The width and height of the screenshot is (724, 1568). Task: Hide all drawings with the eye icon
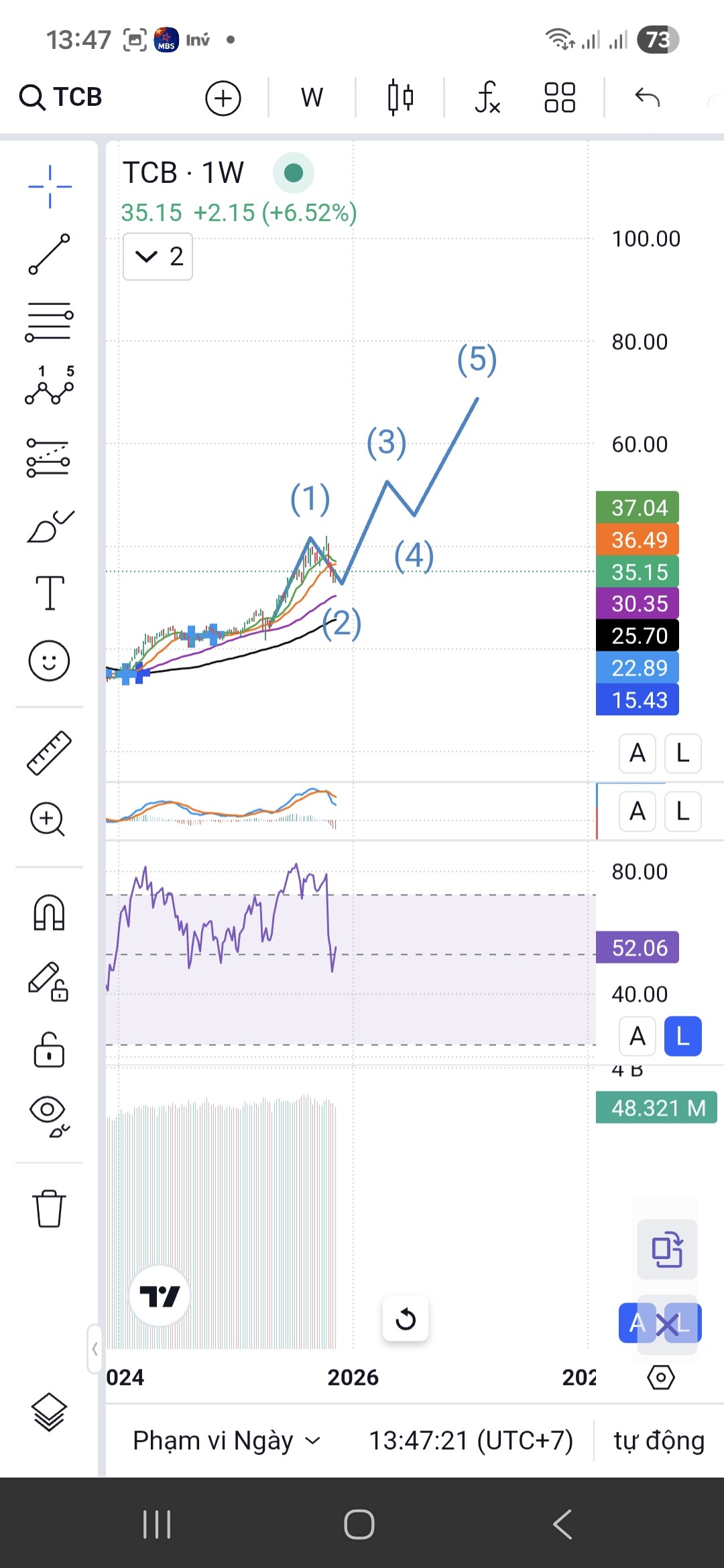(x=50, y=1116)
